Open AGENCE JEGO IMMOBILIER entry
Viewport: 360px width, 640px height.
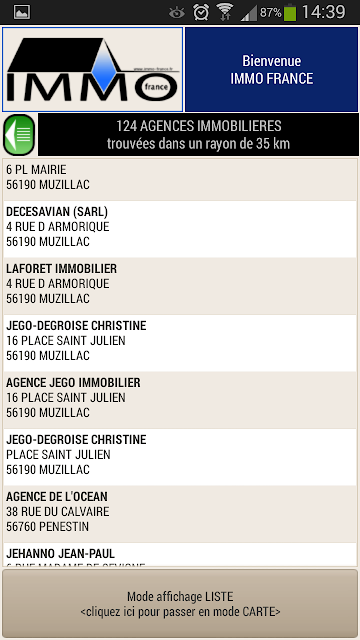pos(180,400)
